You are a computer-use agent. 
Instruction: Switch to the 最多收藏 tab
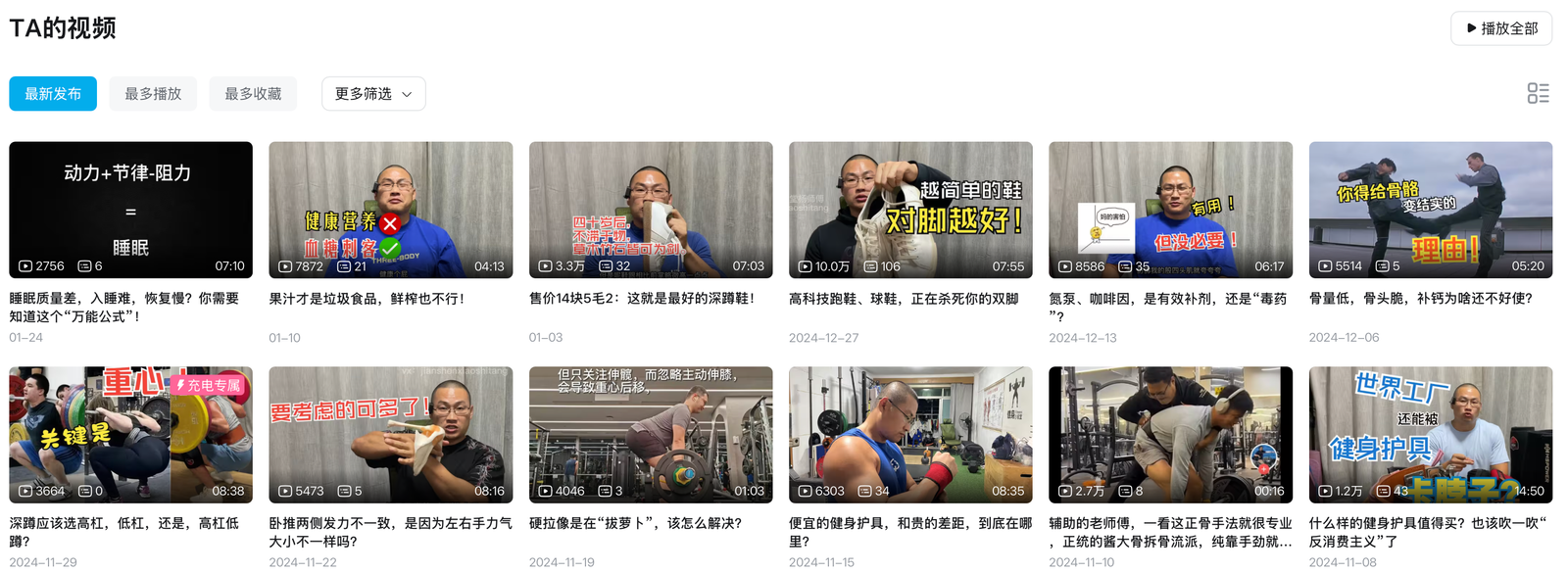253,94
